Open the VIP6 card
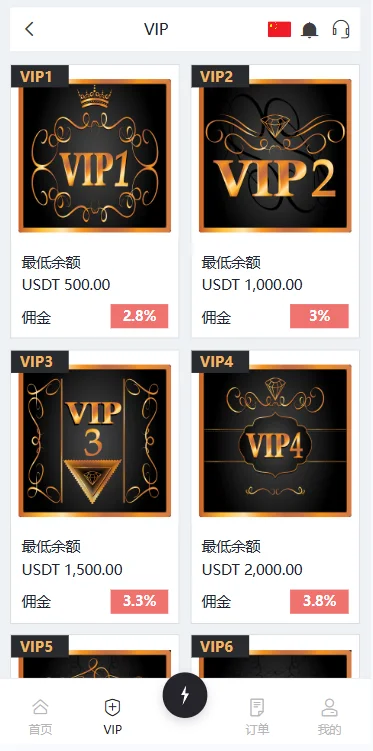 (x=275, y=657)
